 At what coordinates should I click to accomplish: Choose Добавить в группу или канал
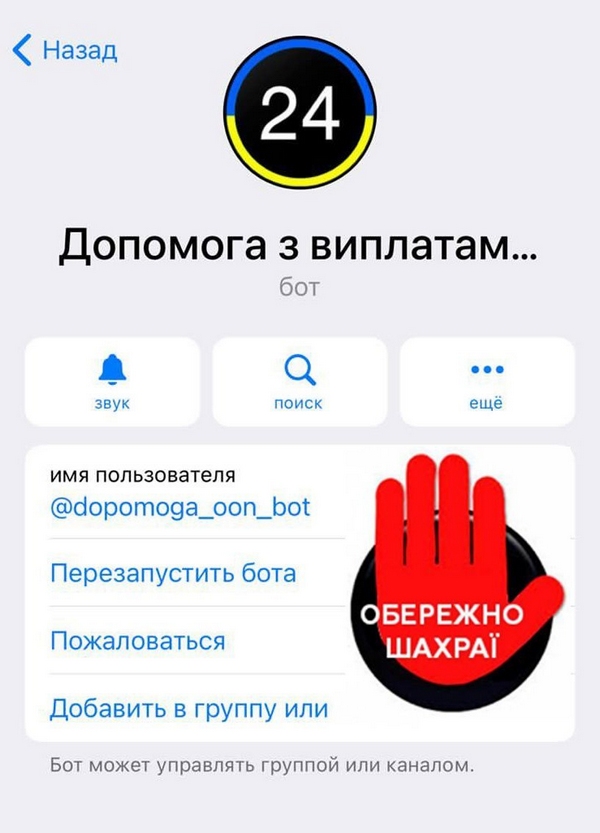[x=189, y=709]
